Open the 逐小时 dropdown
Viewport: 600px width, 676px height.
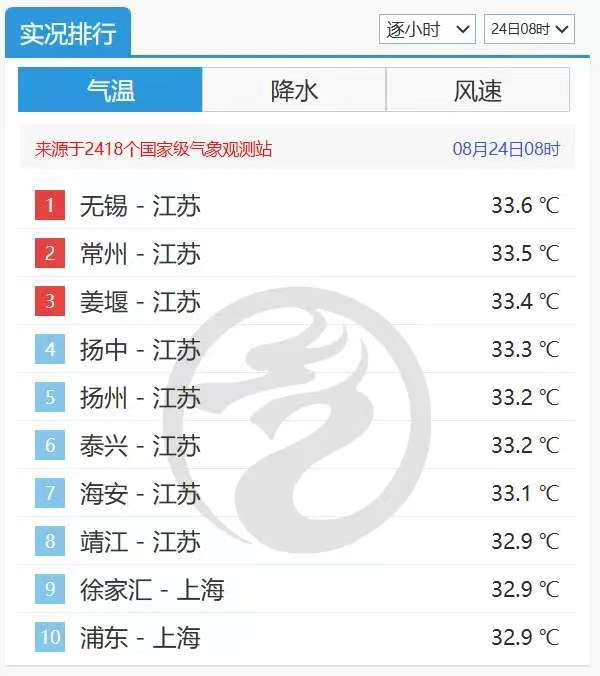[x=427, y=29]
